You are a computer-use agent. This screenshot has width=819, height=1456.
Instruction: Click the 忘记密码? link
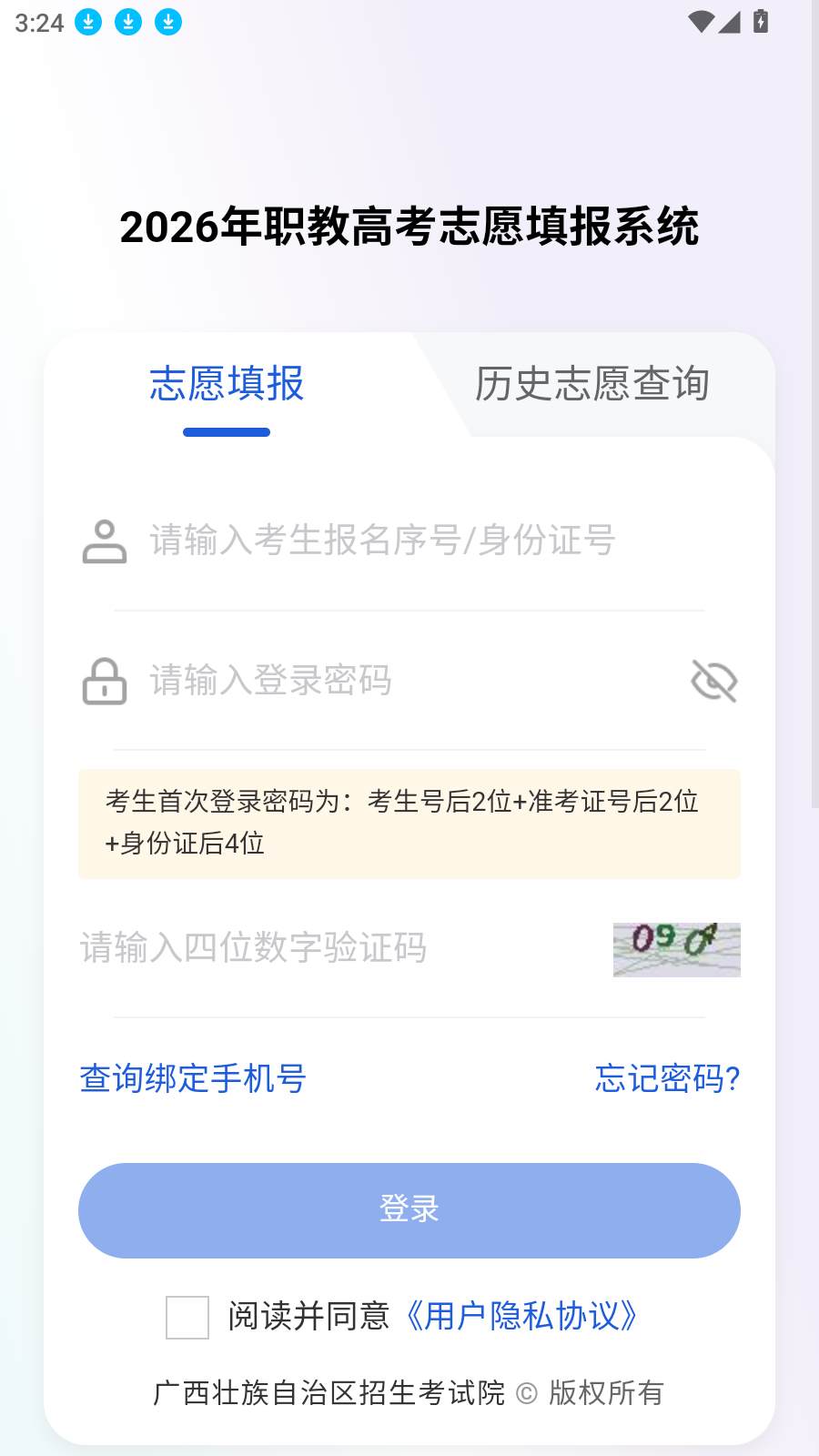coord(667,1078)
